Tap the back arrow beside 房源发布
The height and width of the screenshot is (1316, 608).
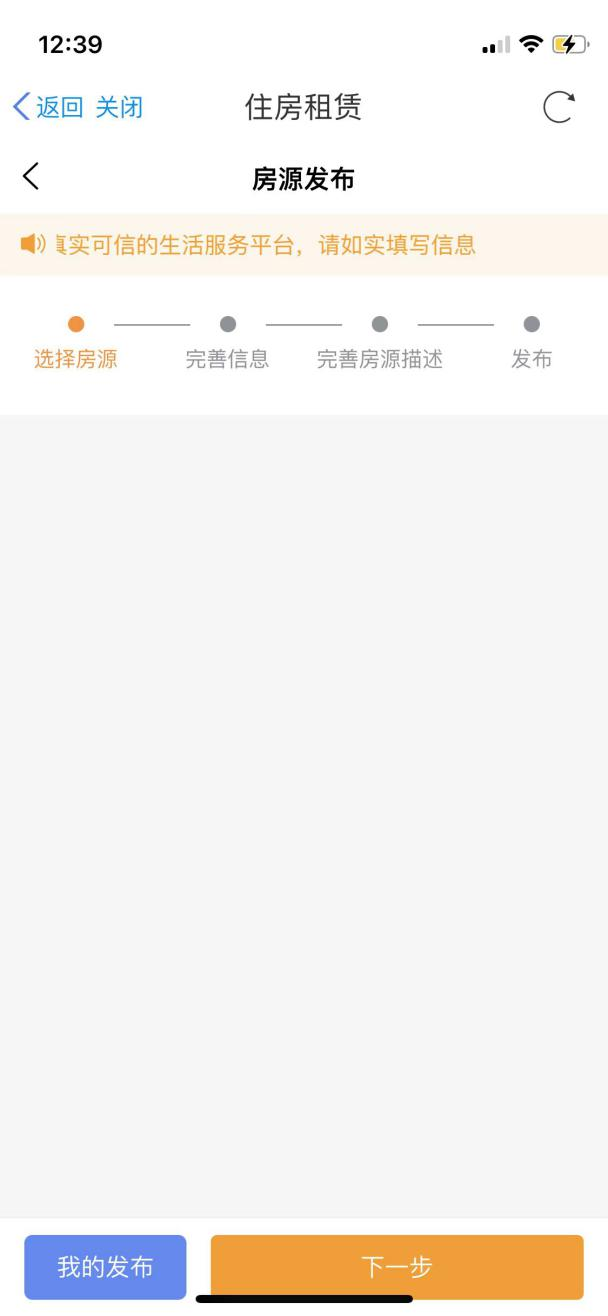(31, 177)
